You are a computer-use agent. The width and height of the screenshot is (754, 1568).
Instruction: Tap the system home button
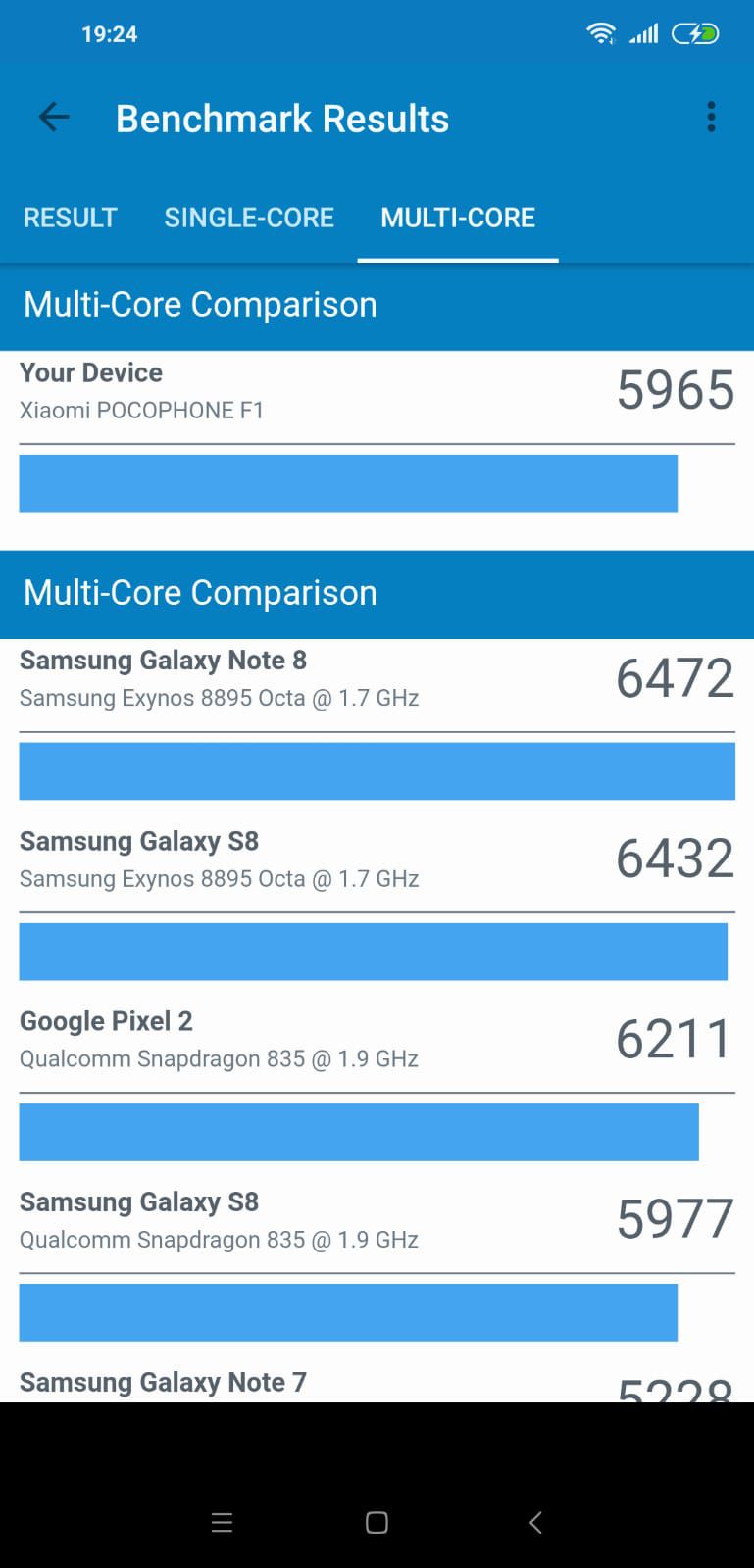[377, 1522]
